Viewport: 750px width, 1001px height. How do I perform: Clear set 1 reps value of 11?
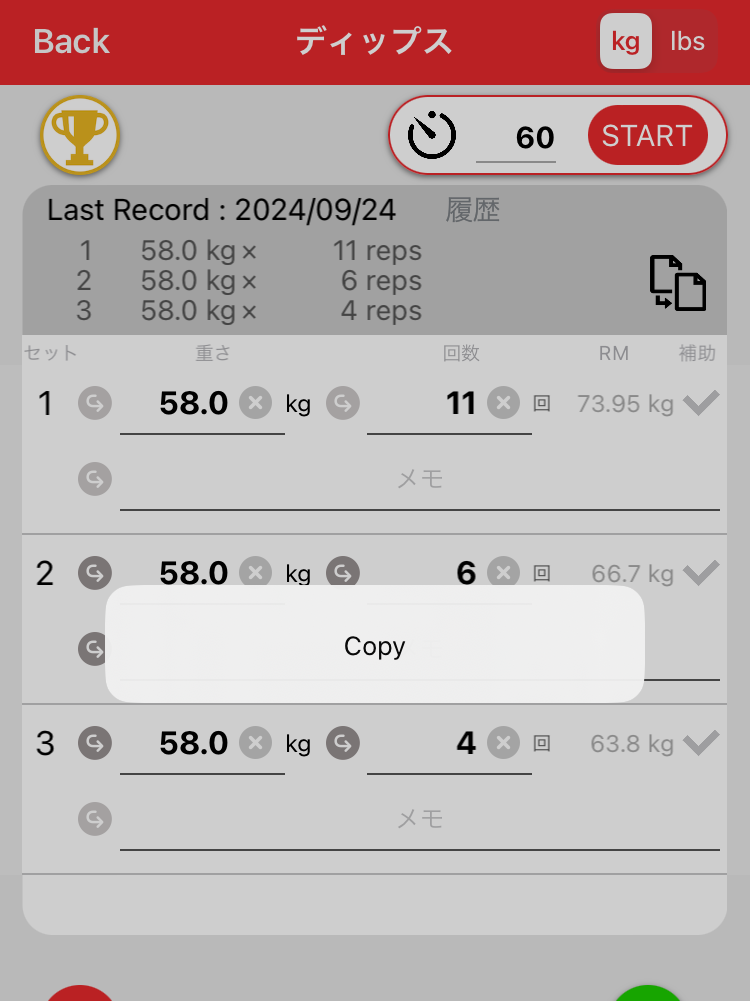tap(503, 404)
